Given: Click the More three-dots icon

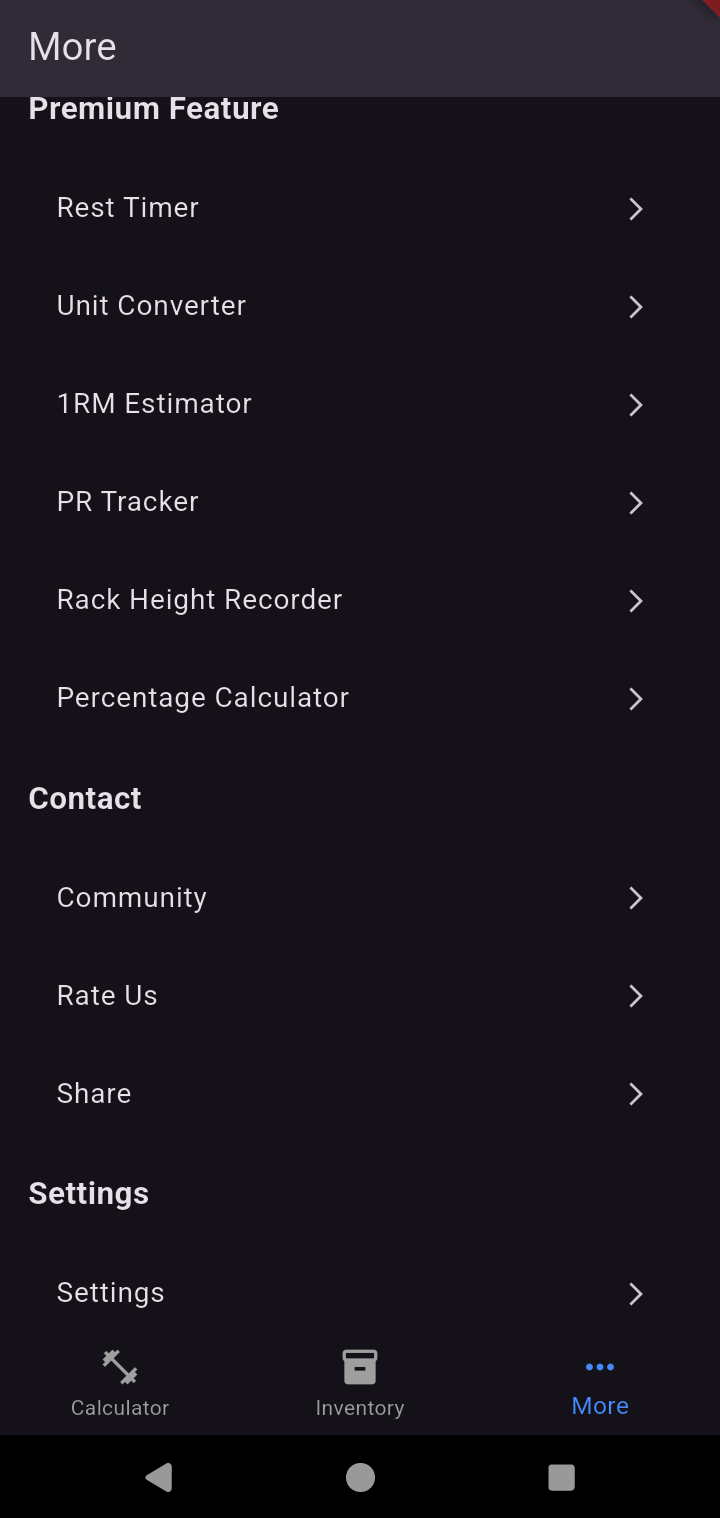Looking at the screenshot, I should tap(599, 1367).
